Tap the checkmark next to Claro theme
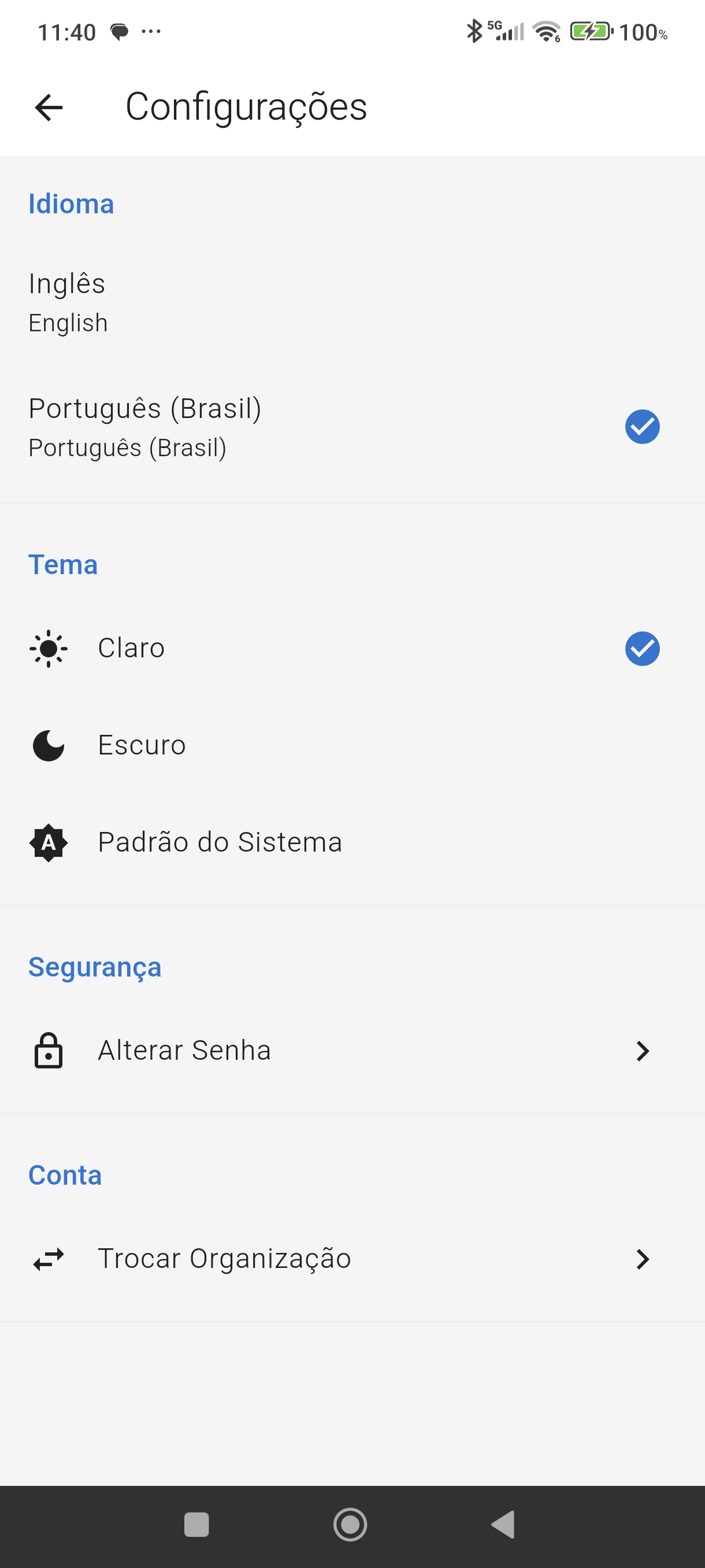The width and height of the screenshot is (705, 1568). 643,648
